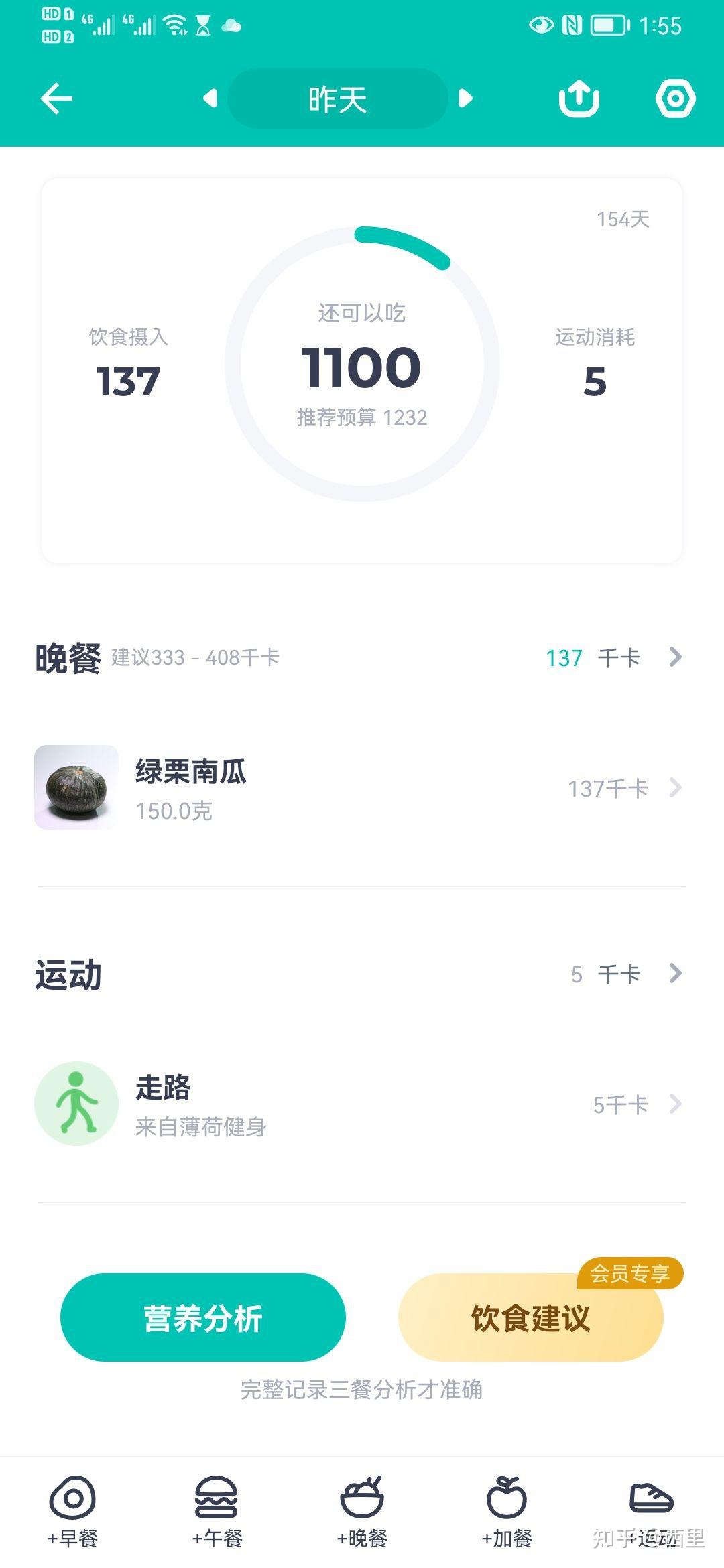Screen dimensions: 724x1568
Task: Open 饮食建议 member feature
Action: pyautogui.click(x=530, y=1317)
